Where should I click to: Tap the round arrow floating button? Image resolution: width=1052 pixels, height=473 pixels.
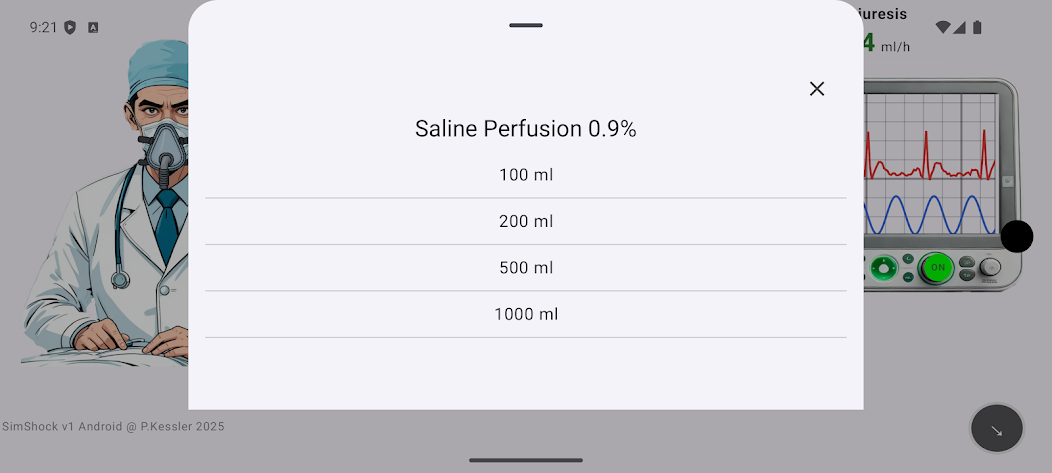(x=997, y=429)
